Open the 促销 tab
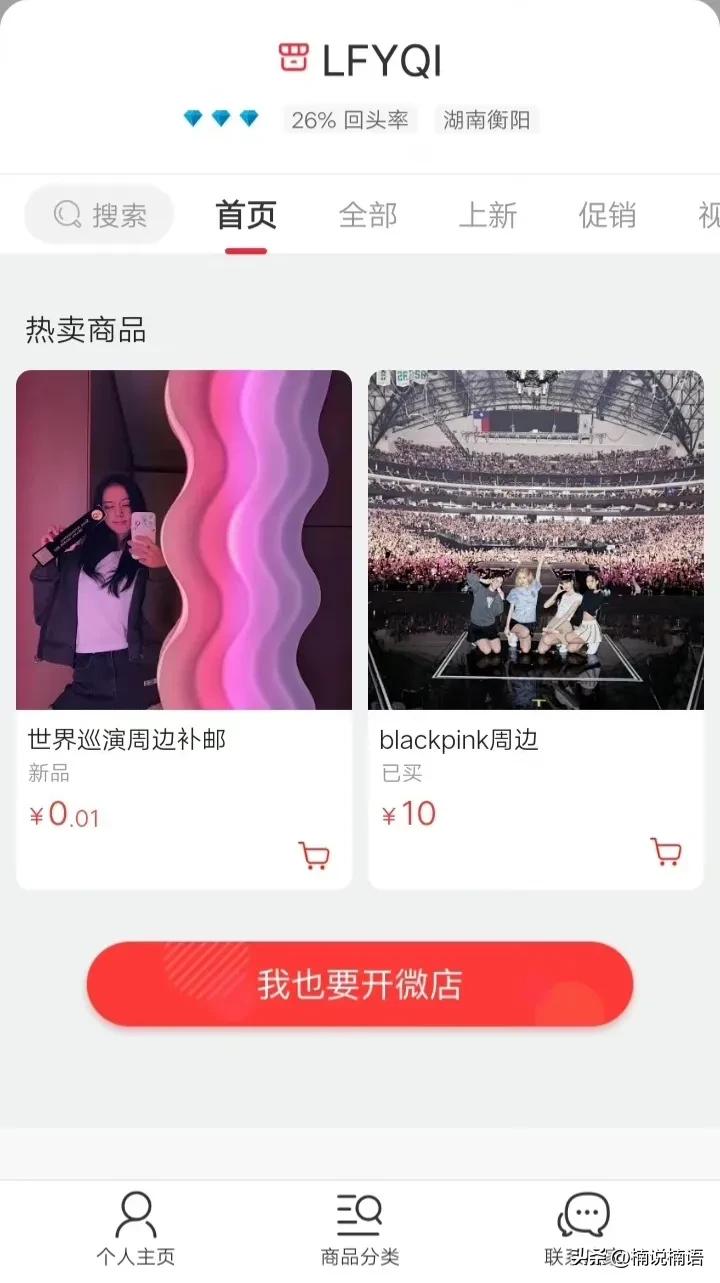Viewport: 720px width, 1283px height. [607, 214]
